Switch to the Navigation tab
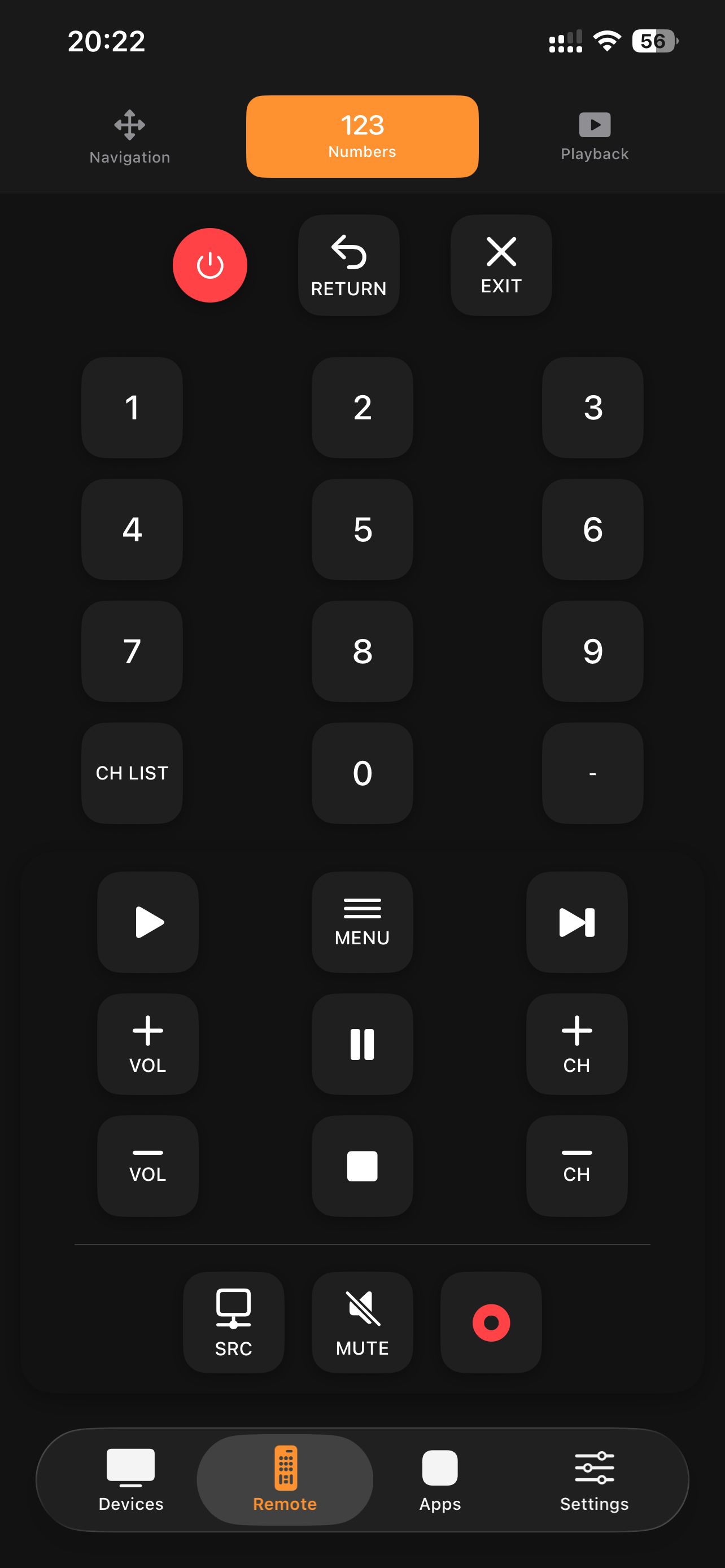 [x=130, y=137]
